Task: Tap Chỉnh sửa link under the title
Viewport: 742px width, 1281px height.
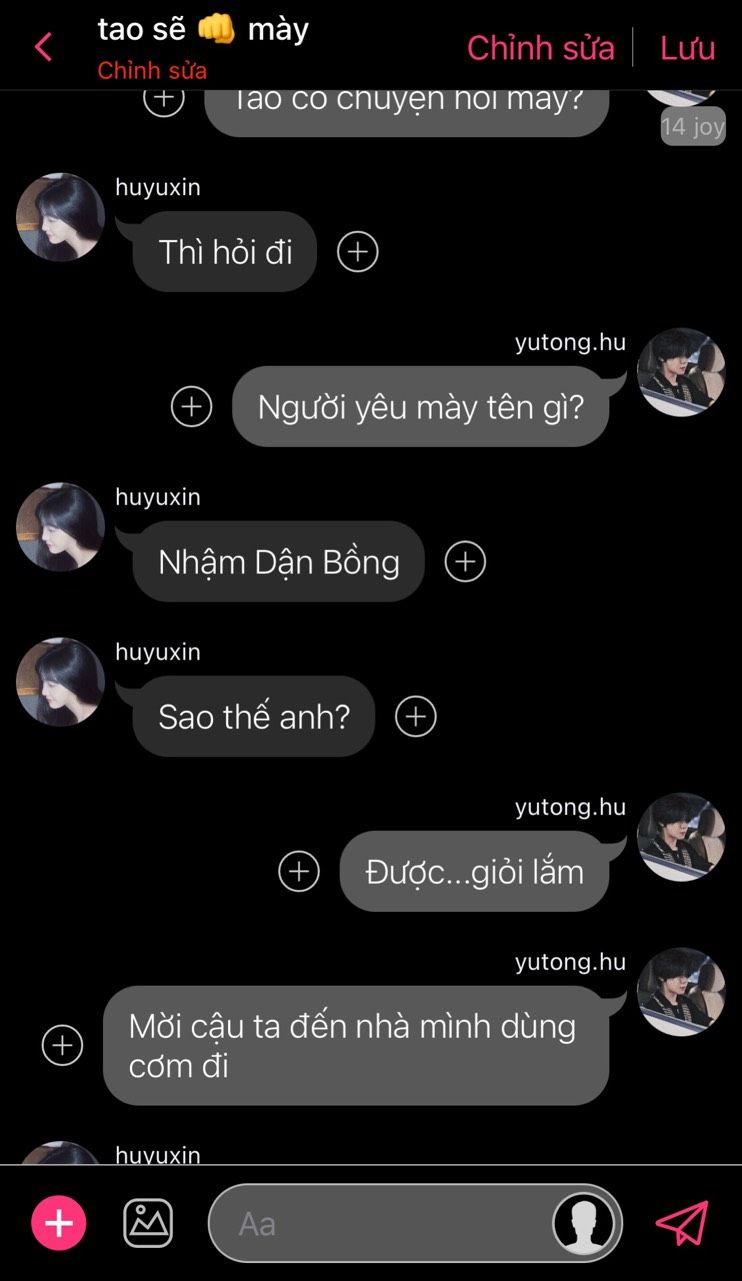Action: click(x=152, y=71)
